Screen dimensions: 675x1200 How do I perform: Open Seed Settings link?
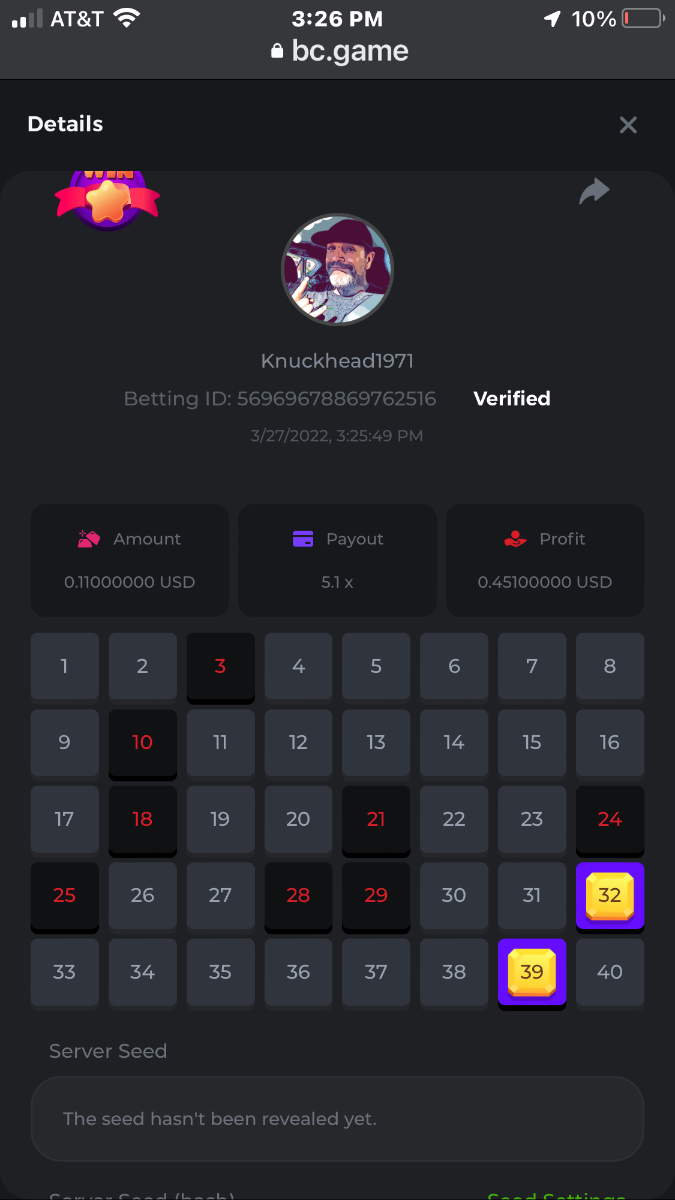pos(555,1195)
